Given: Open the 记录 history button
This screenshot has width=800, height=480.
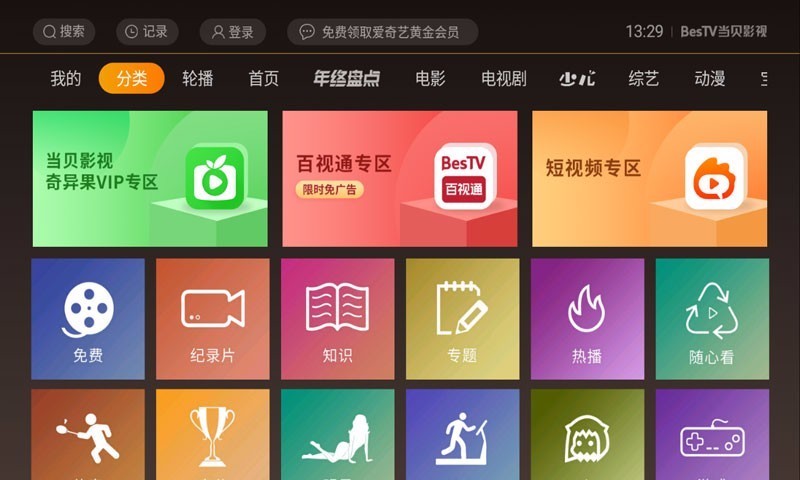Looking at the screenshot, I should tap(147, 32).
